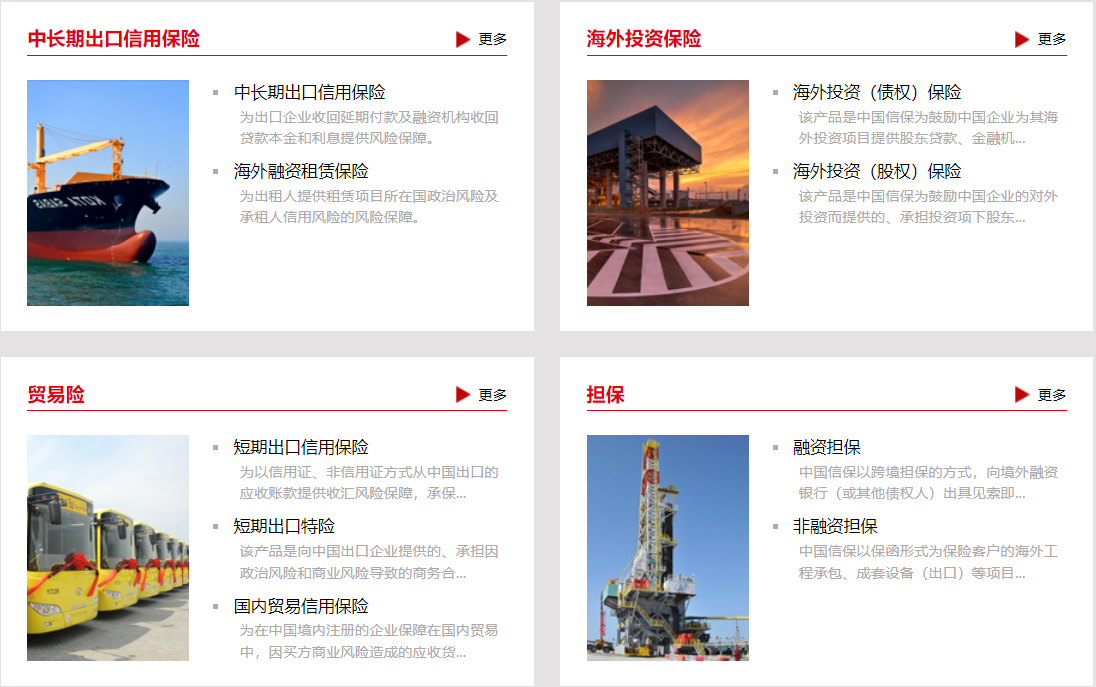This screenshot has height=687, width=1096.
Task: Open 更多 for 海外投资保险
Action: (x=1051, y=39)
